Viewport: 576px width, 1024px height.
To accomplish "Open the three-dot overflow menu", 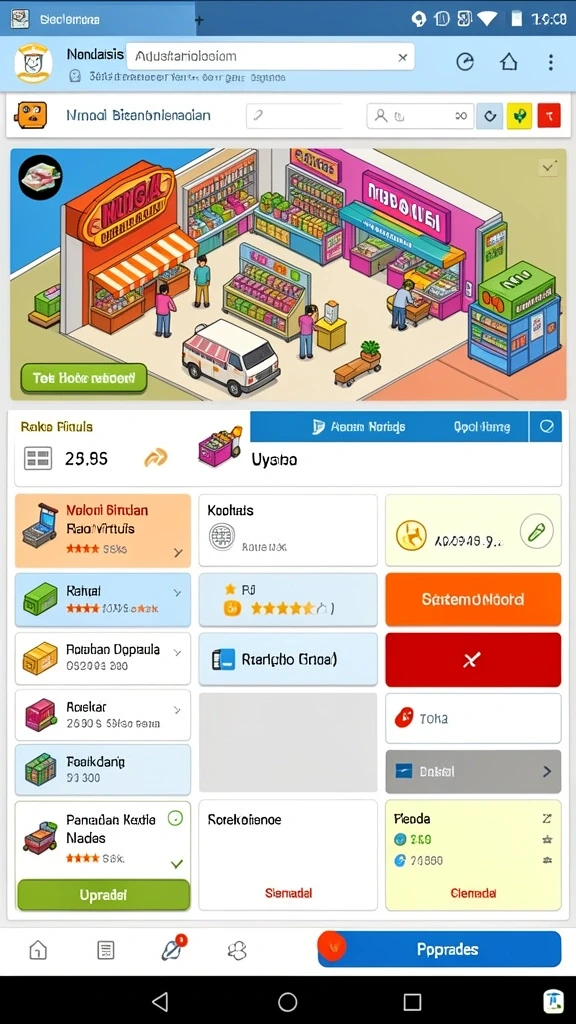I will (551, 62).
